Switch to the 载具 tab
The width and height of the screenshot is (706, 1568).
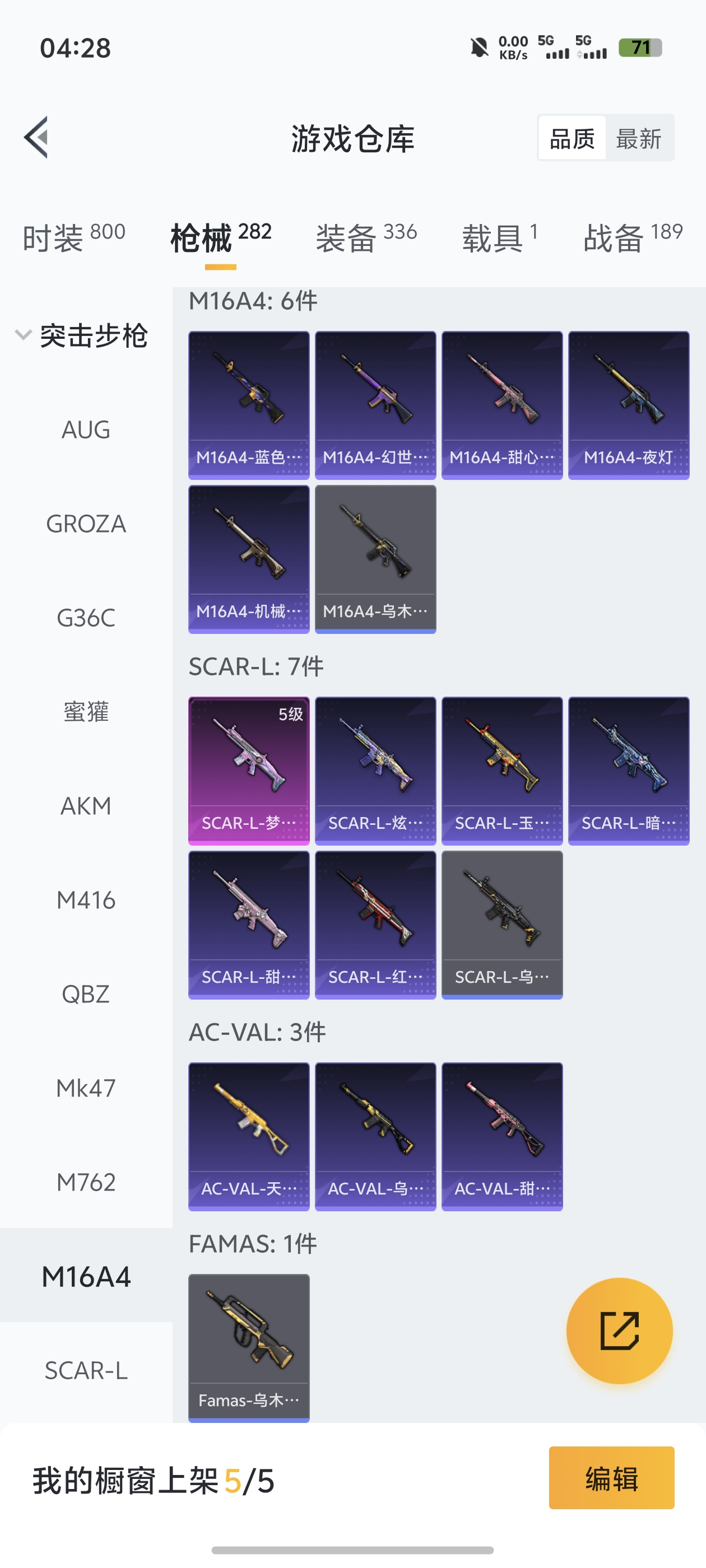pos(499,237)
